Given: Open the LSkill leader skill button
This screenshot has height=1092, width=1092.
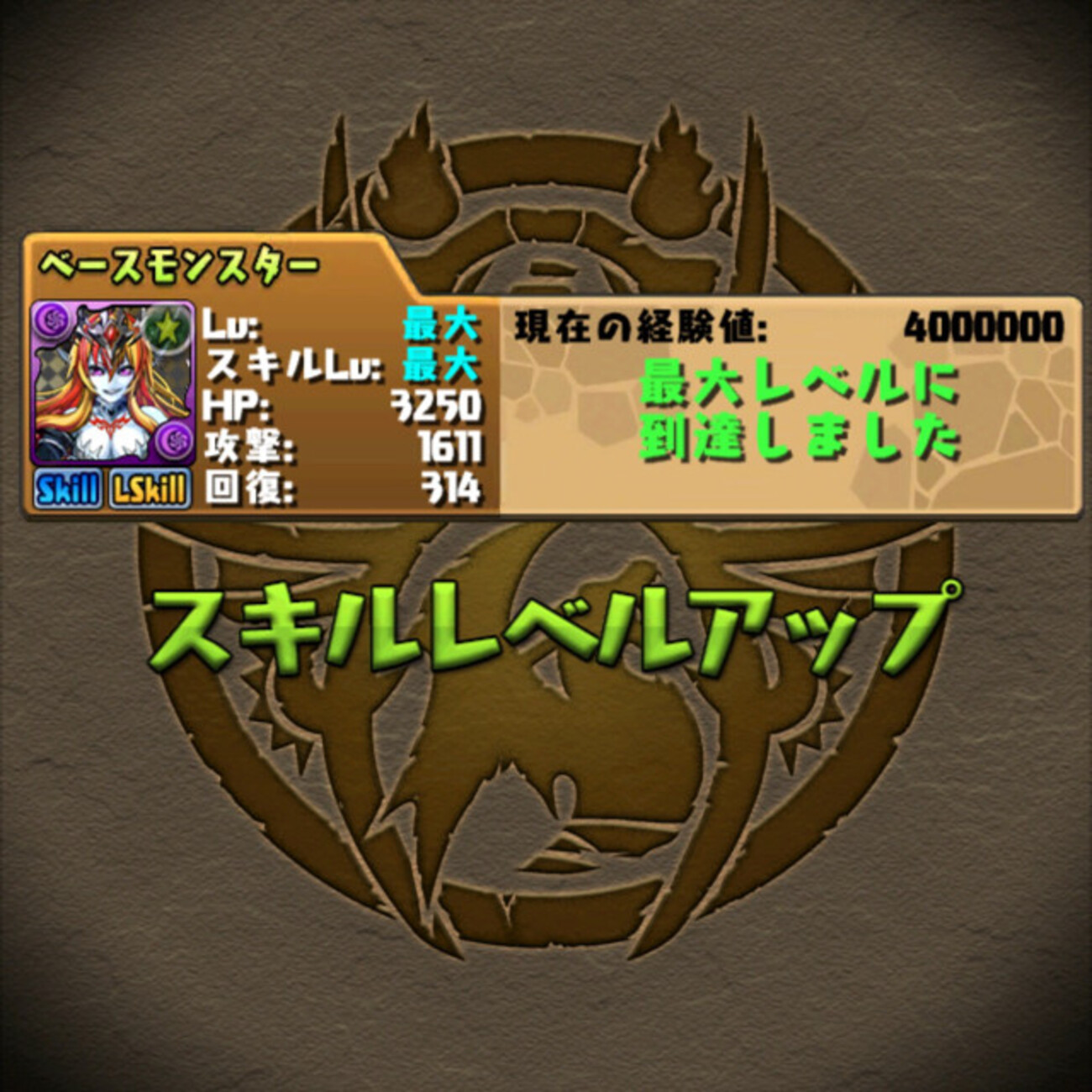Looking at the screenshot, I should coord(150,489).
